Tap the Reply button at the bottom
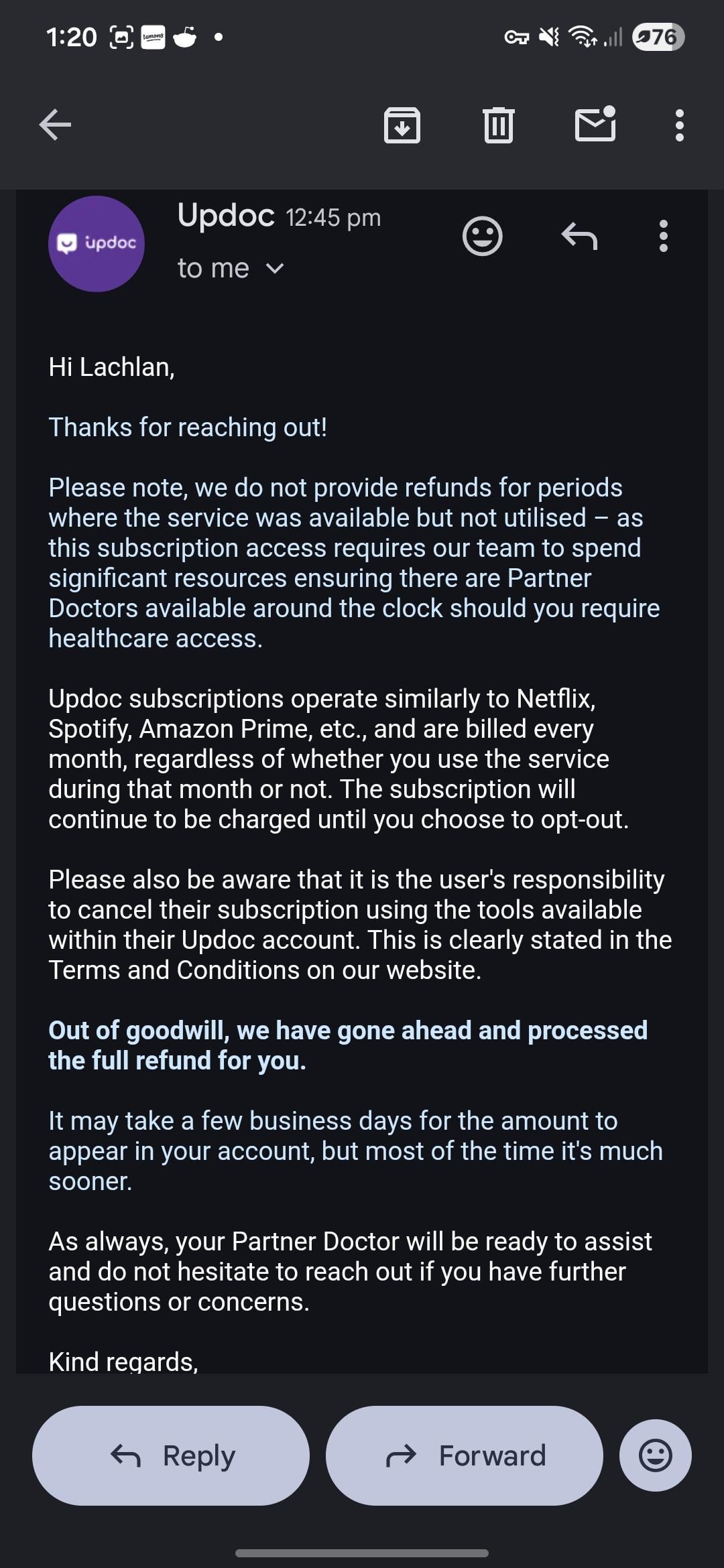 click(x=171, y=1455)
